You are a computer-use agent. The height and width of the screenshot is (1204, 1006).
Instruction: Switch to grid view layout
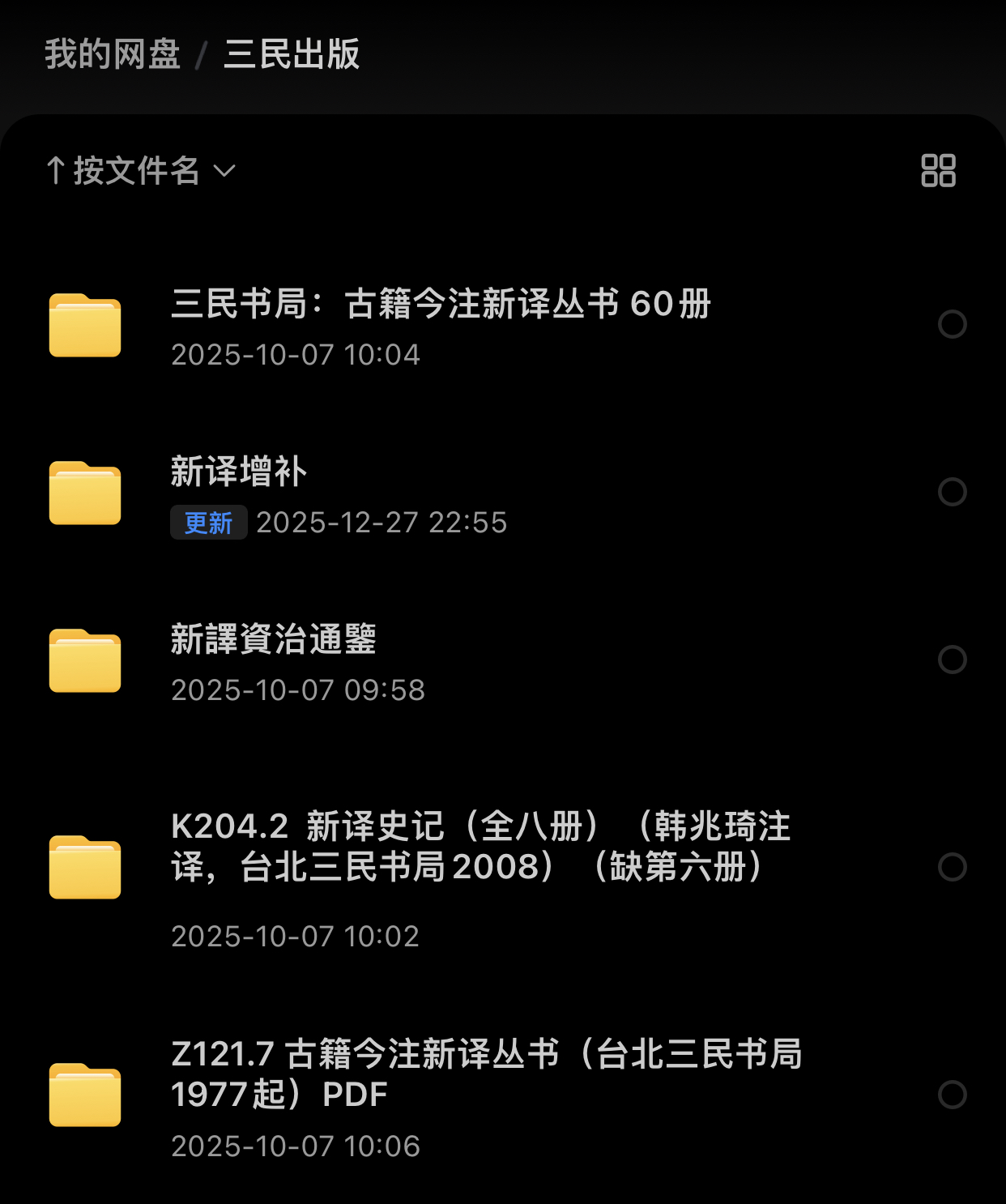pyautogui.click(x=938, y=171)
